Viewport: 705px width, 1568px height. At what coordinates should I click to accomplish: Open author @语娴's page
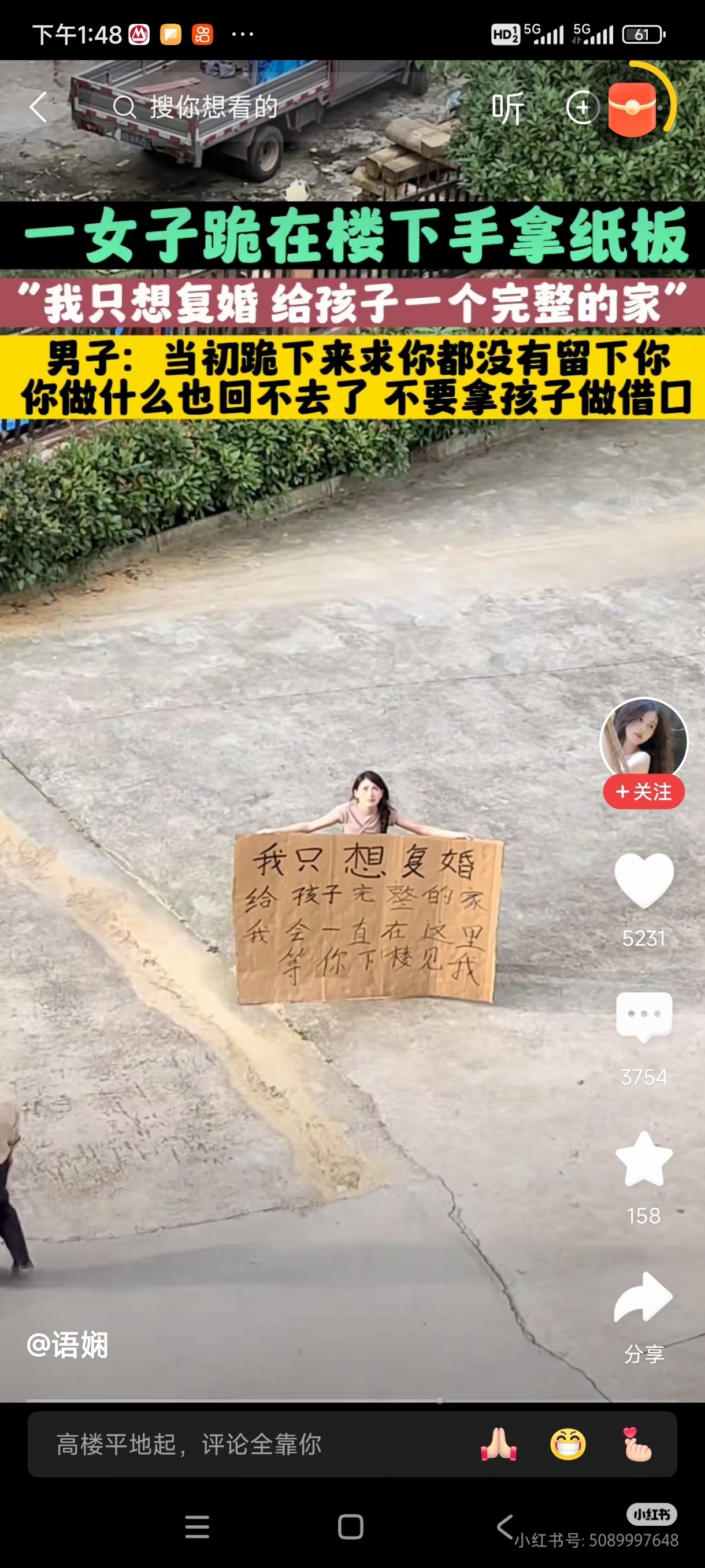tap(68, 1345)
